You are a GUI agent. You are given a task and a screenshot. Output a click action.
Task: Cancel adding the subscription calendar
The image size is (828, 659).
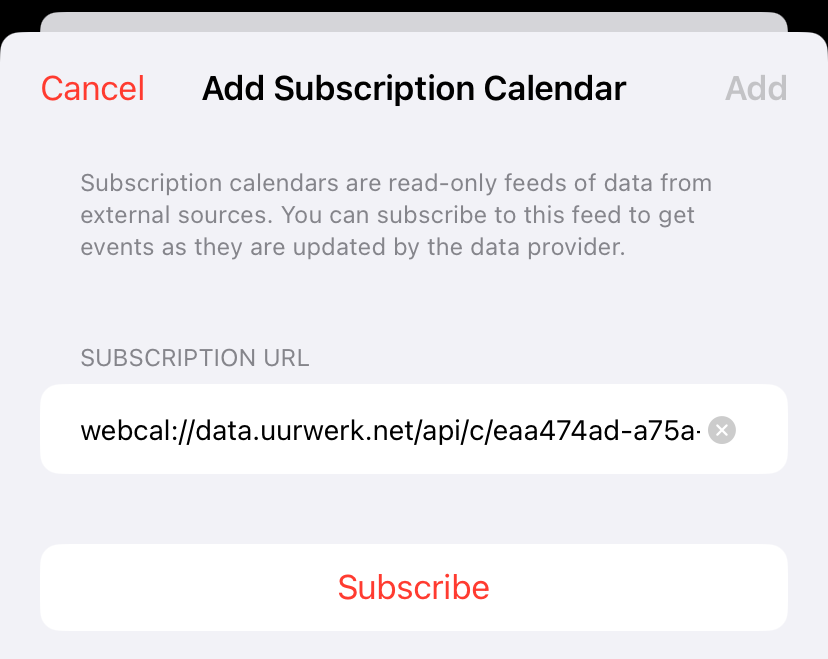(x=92, y=88)
